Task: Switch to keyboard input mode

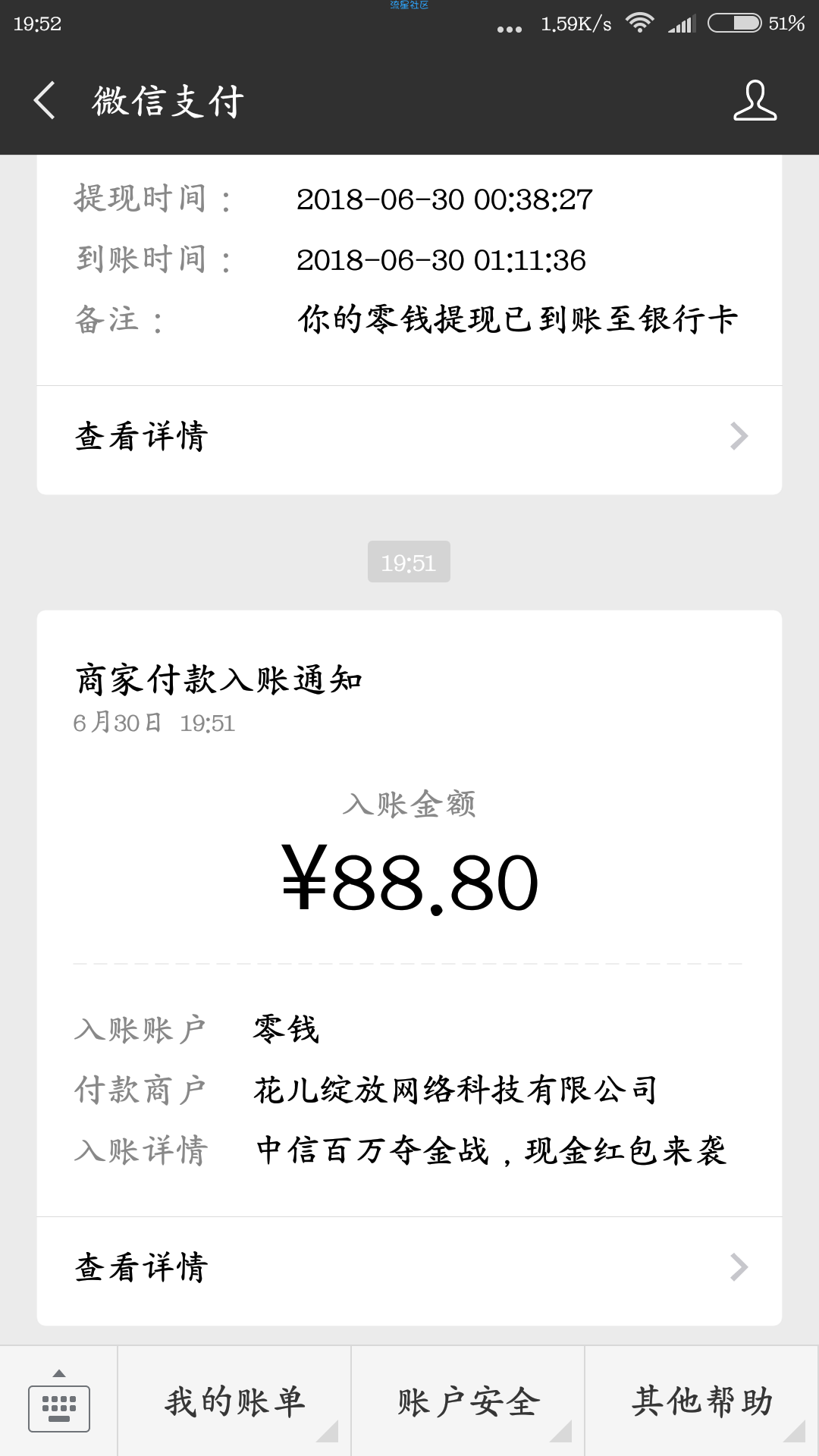Action: click(59, 1401)
